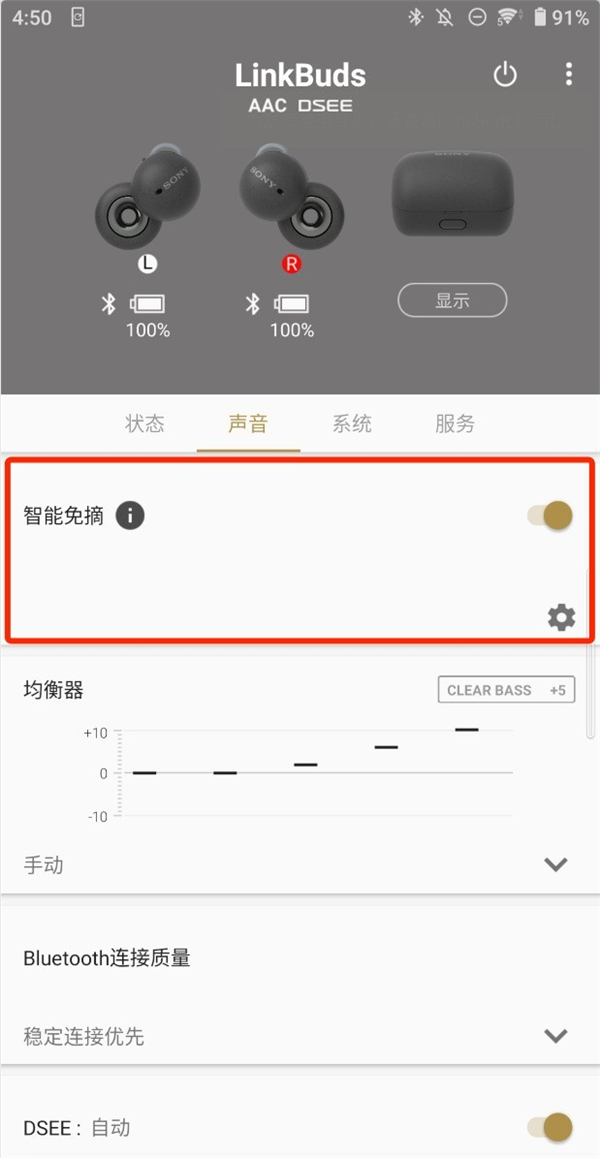The image size is (600, 1158).
Task: Select the 声音 tab
Action: pos(248,424)
